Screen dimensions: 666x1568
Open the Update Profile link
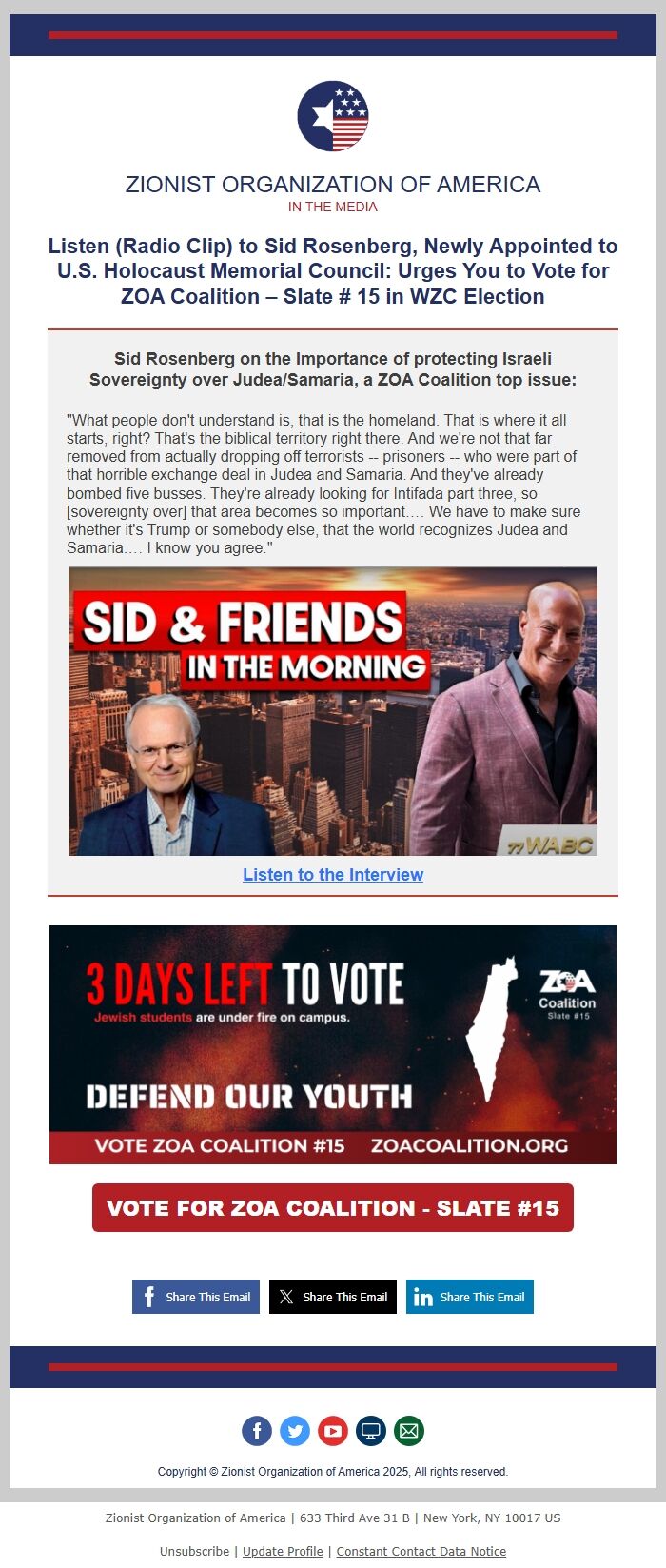(283, 1551)
